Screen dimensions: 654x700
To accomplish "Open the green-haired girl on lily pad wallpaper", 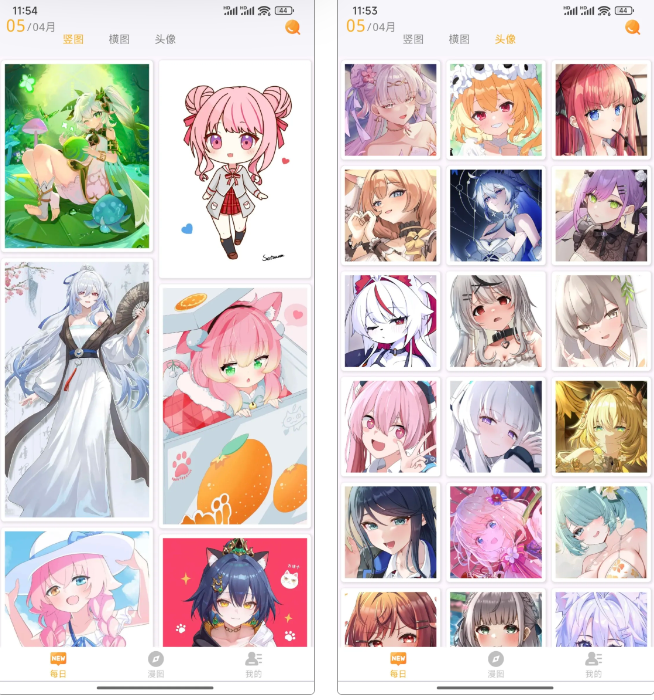I will 78,156.
